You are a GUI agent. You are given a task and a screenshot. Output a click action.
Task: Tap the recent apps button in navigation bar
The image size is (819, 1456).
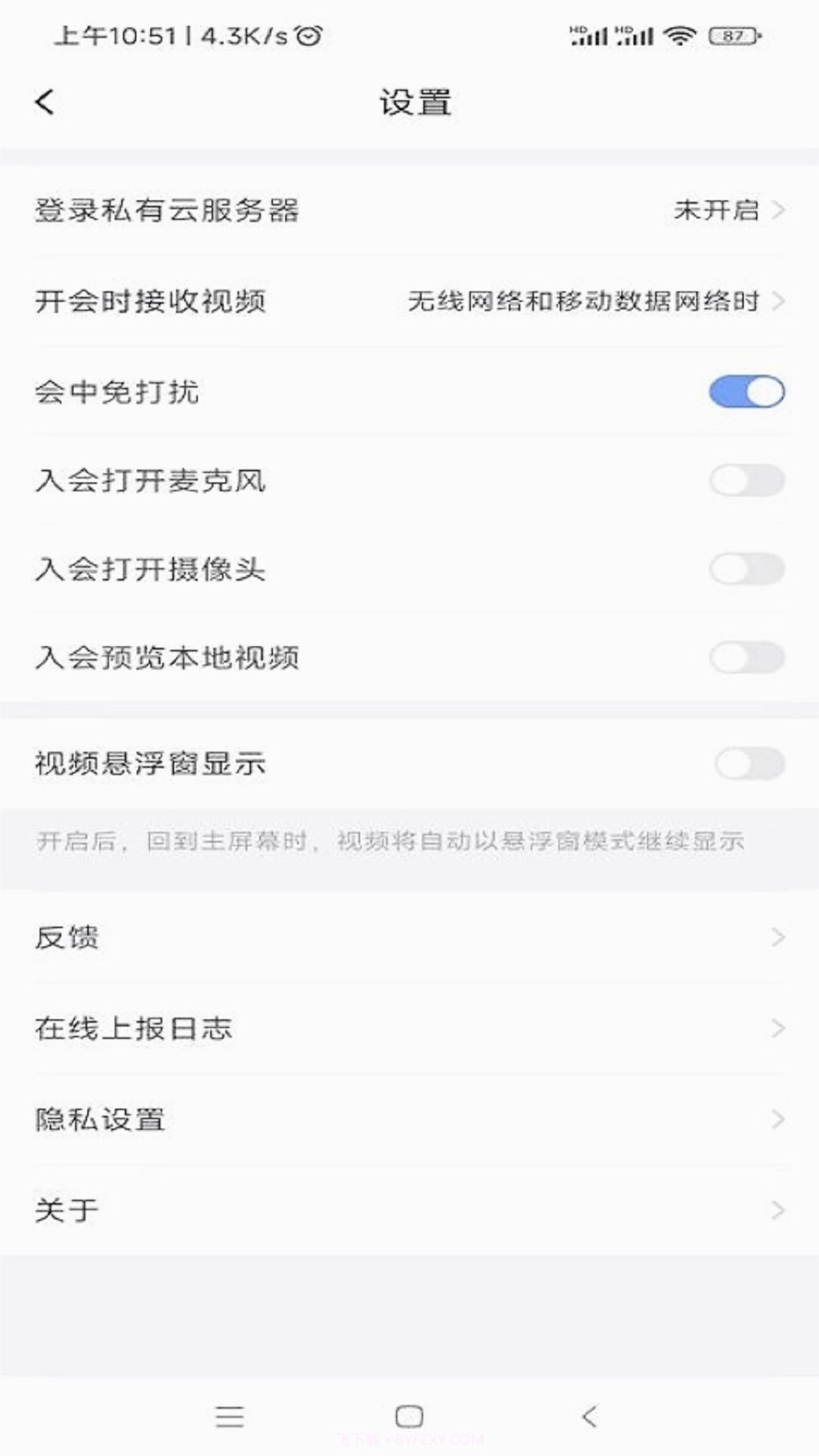click(229, 1415)
